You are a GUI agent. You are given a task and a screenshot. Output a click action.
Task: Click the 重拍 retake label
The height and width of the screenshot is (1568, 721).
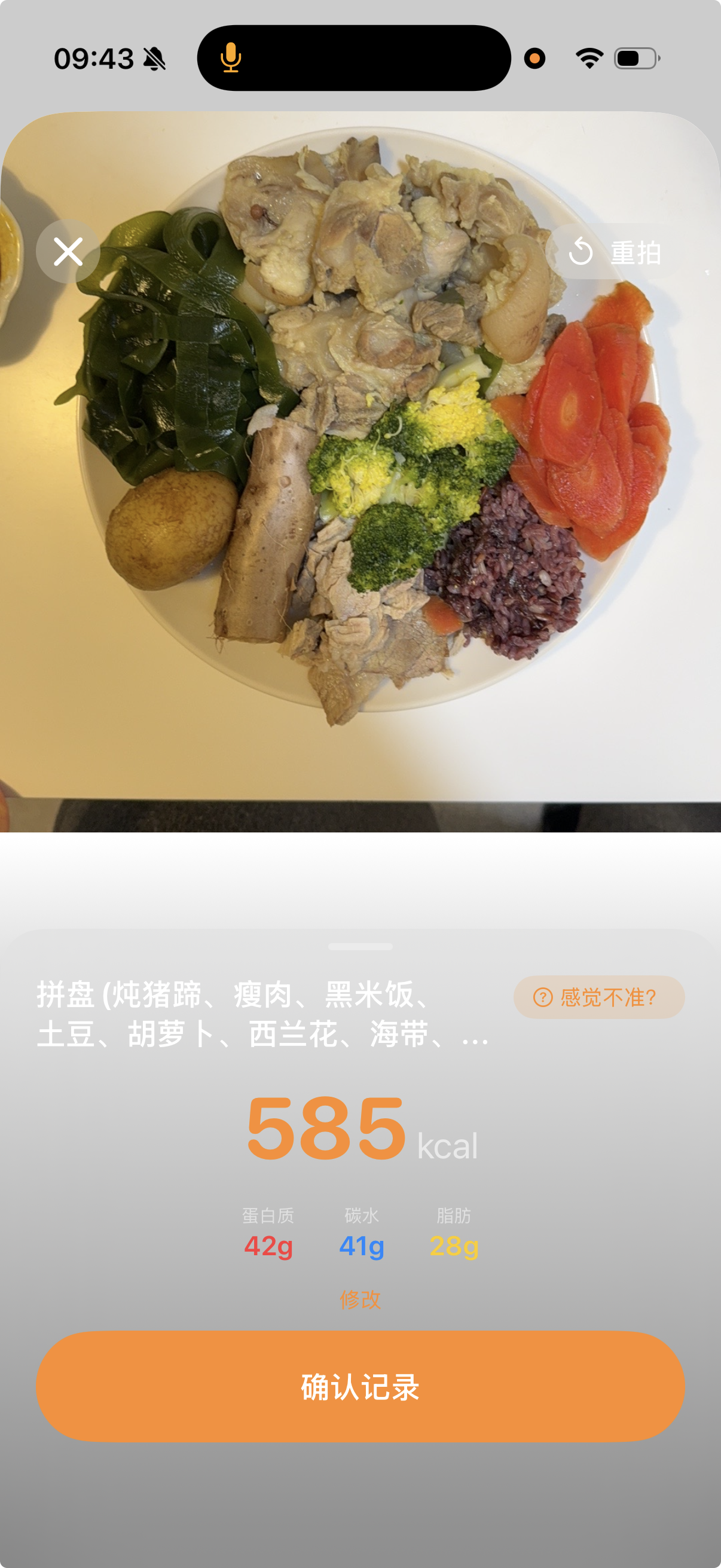click(x=636, y=253)
